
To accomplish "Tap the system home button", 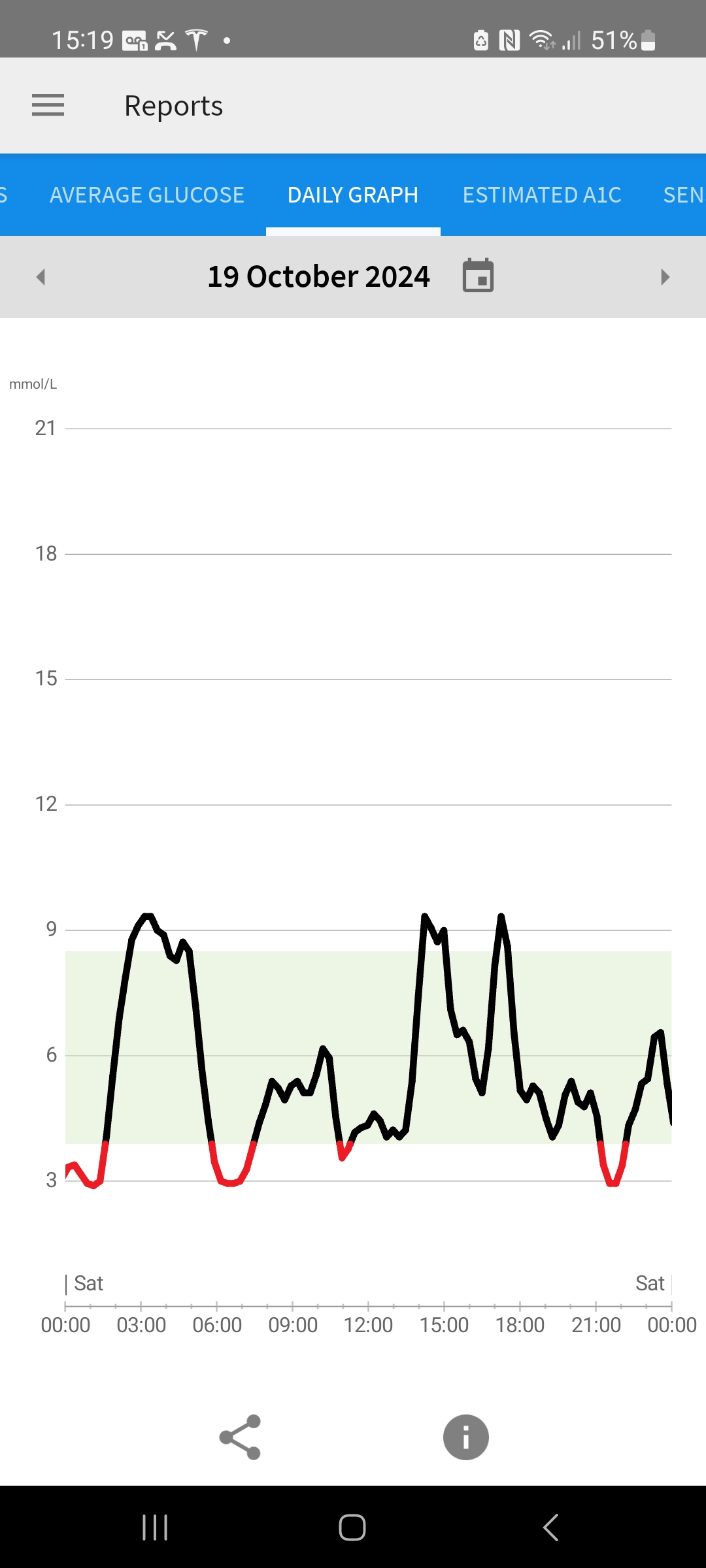I will [x=352, y=1527].
